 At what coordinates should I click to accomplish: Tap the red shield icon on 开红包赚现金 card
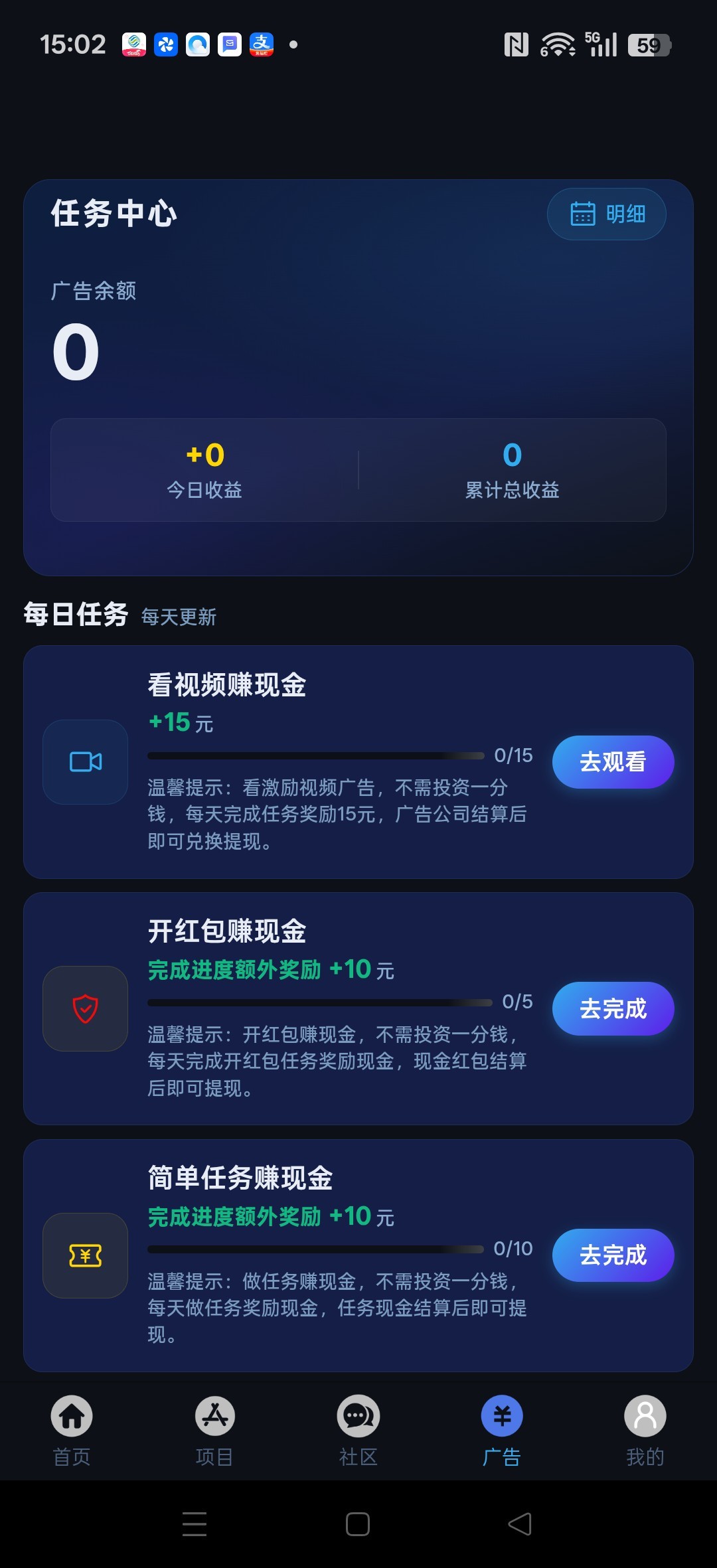coord(84,1009)
